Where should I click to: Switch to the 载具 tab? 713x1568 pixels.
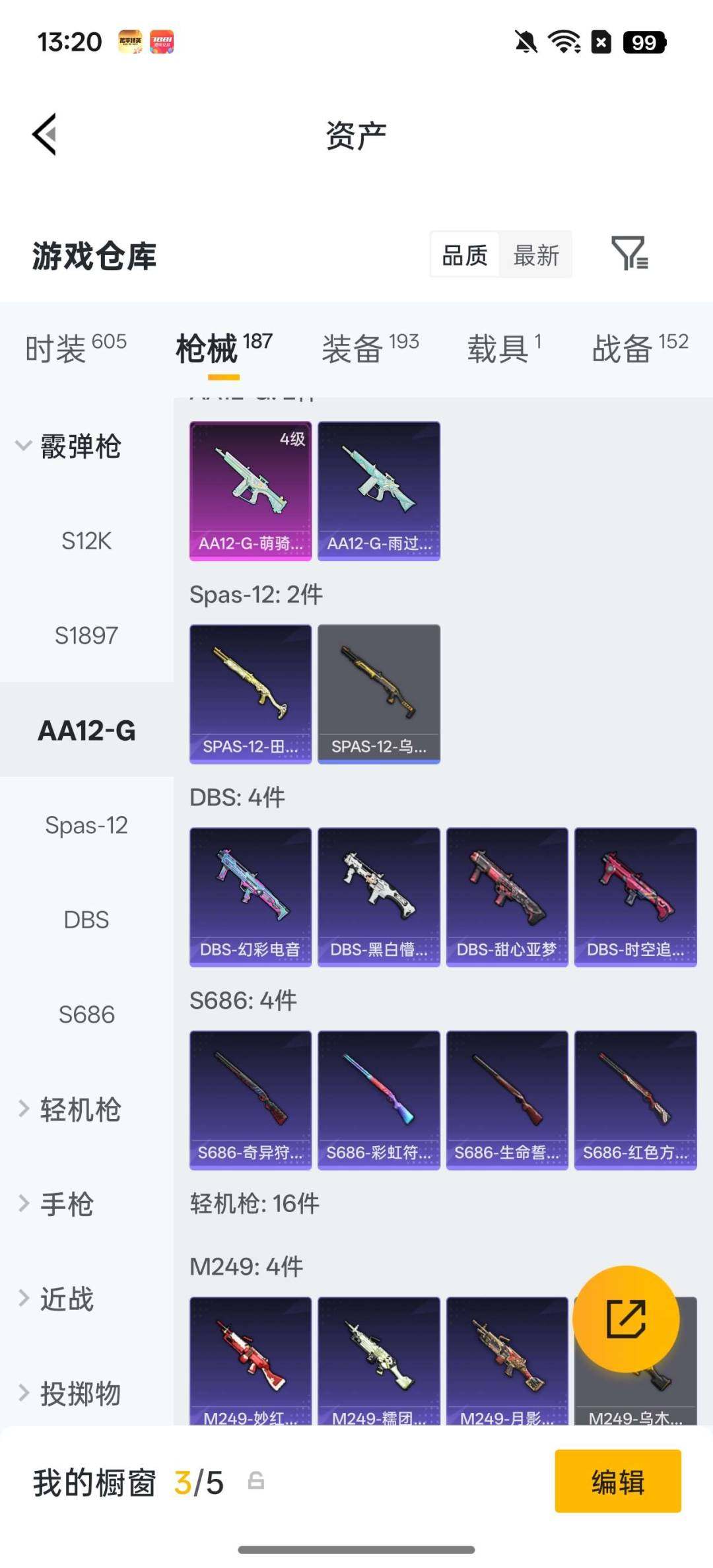[504, 348]
